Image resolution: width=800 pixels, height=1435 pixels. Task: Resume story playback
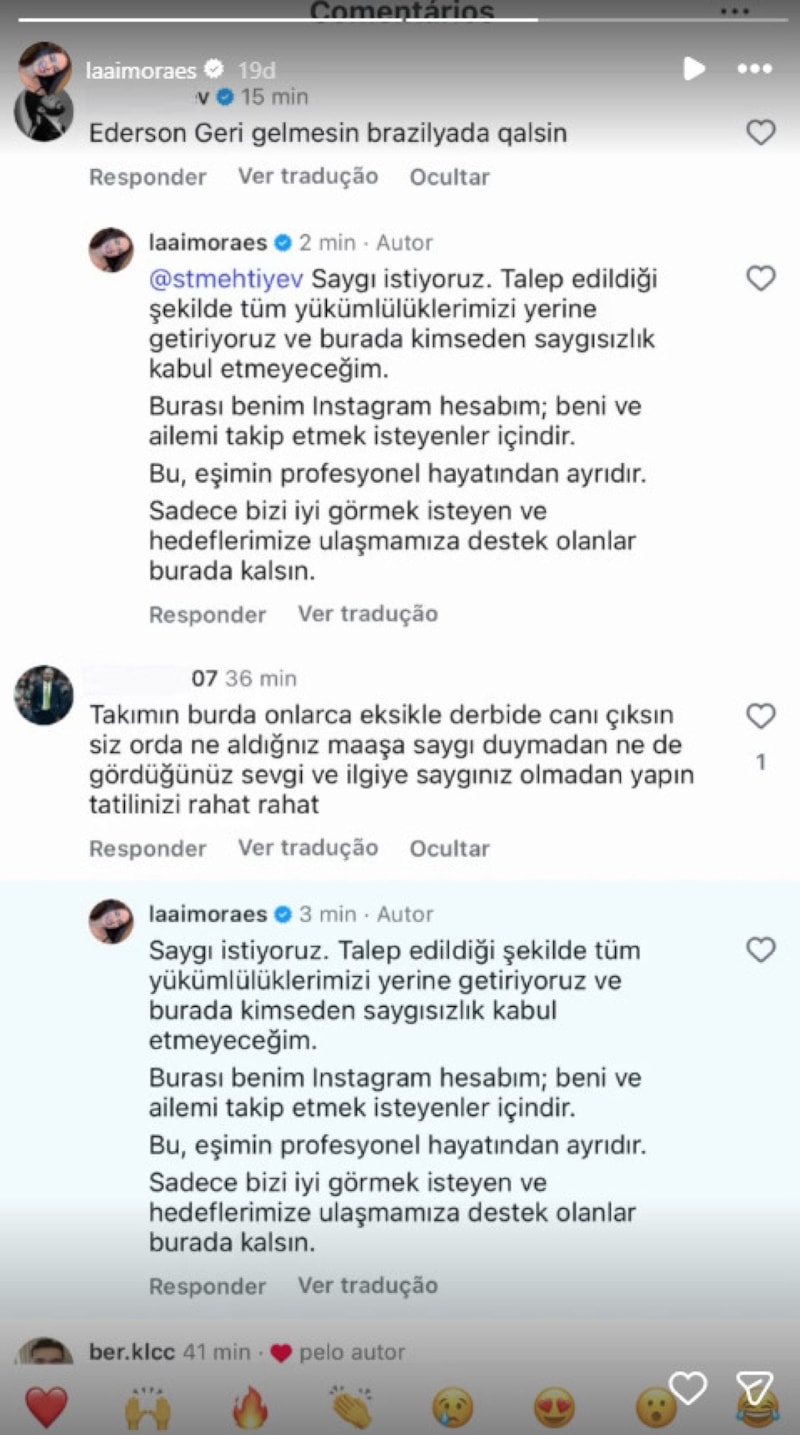click(x=692, y=68)
